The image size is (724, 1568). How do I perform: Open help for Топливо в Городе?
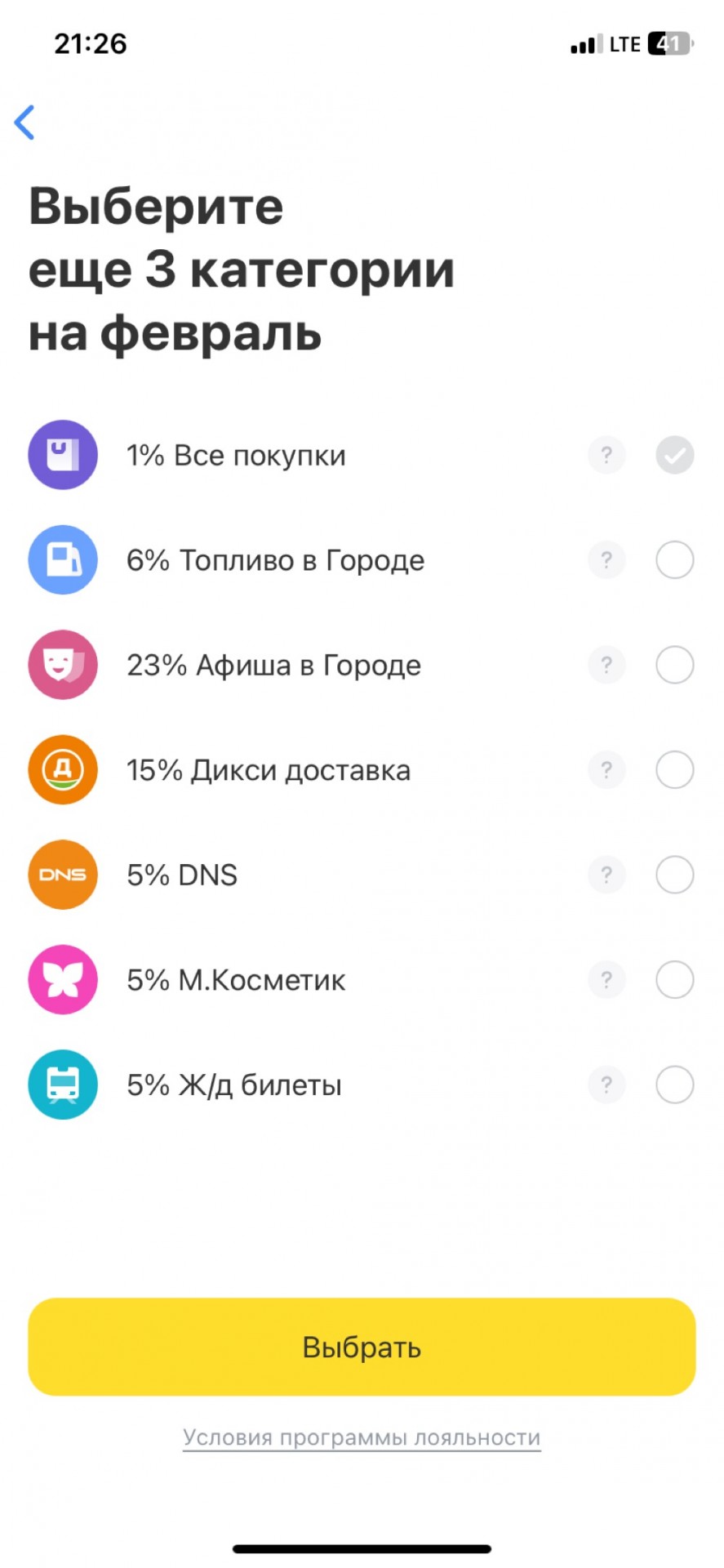point(606,560)
